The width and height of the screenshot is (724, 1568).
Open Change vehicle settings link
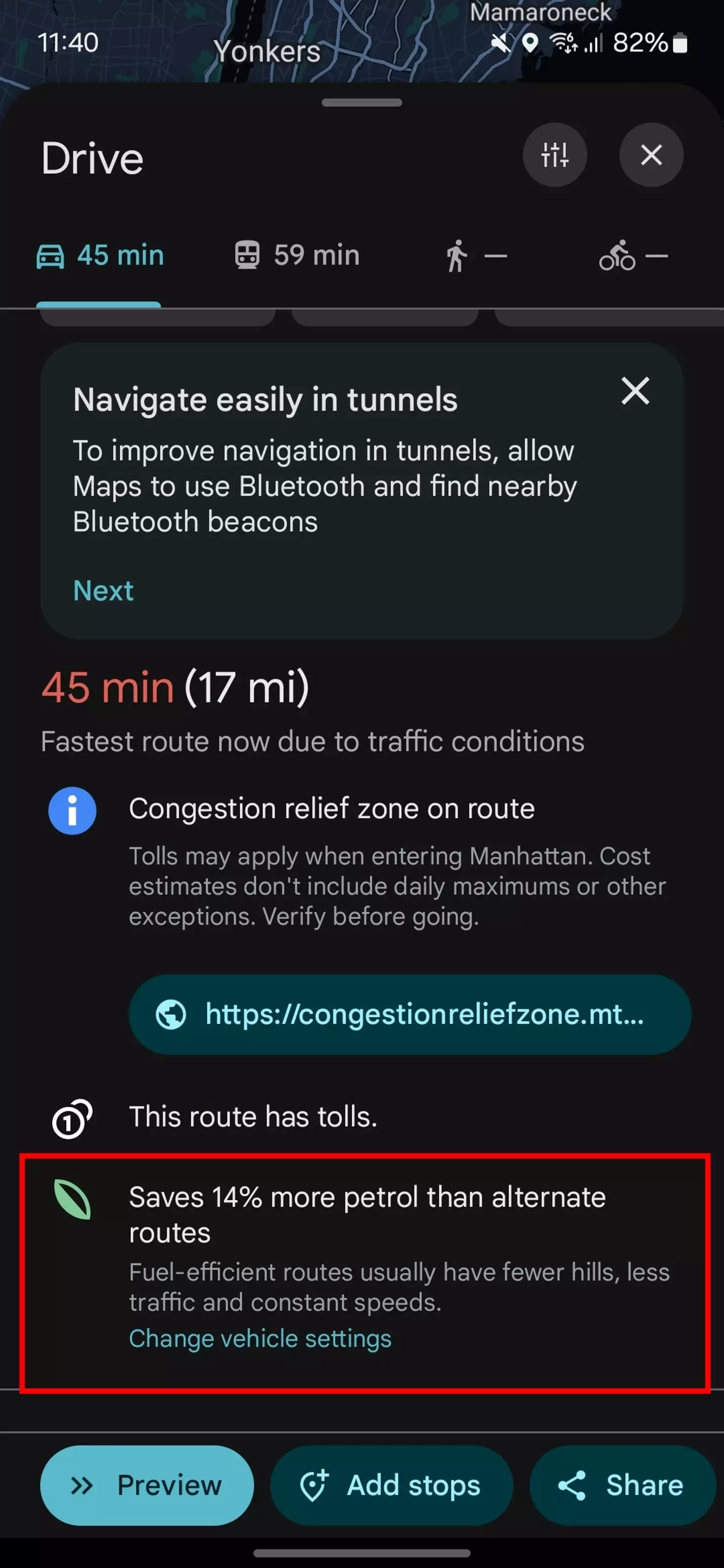[260, 1338]
